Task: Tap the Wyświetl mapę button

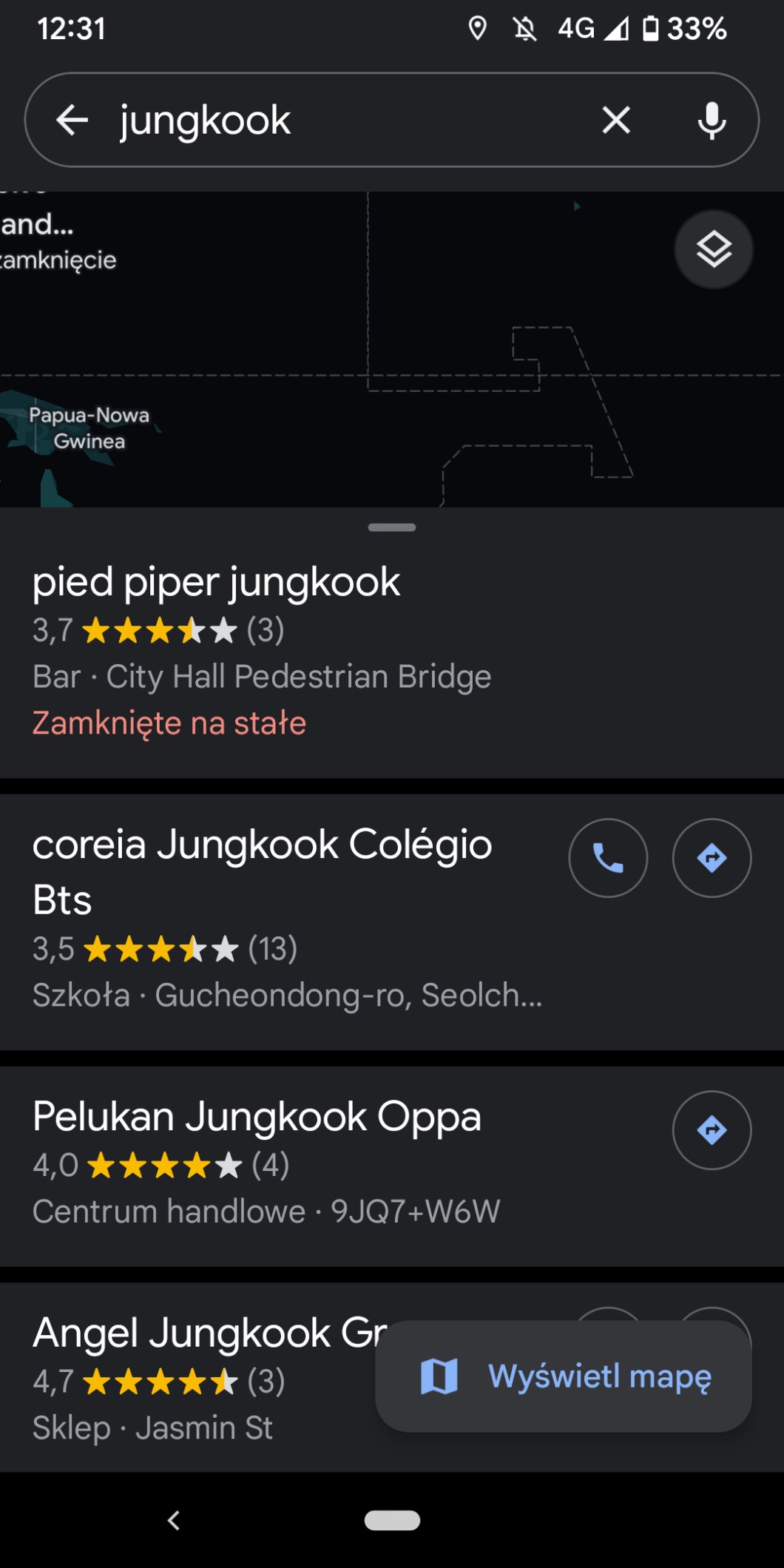Action: pyautogui.click(x=564, y=1376)
